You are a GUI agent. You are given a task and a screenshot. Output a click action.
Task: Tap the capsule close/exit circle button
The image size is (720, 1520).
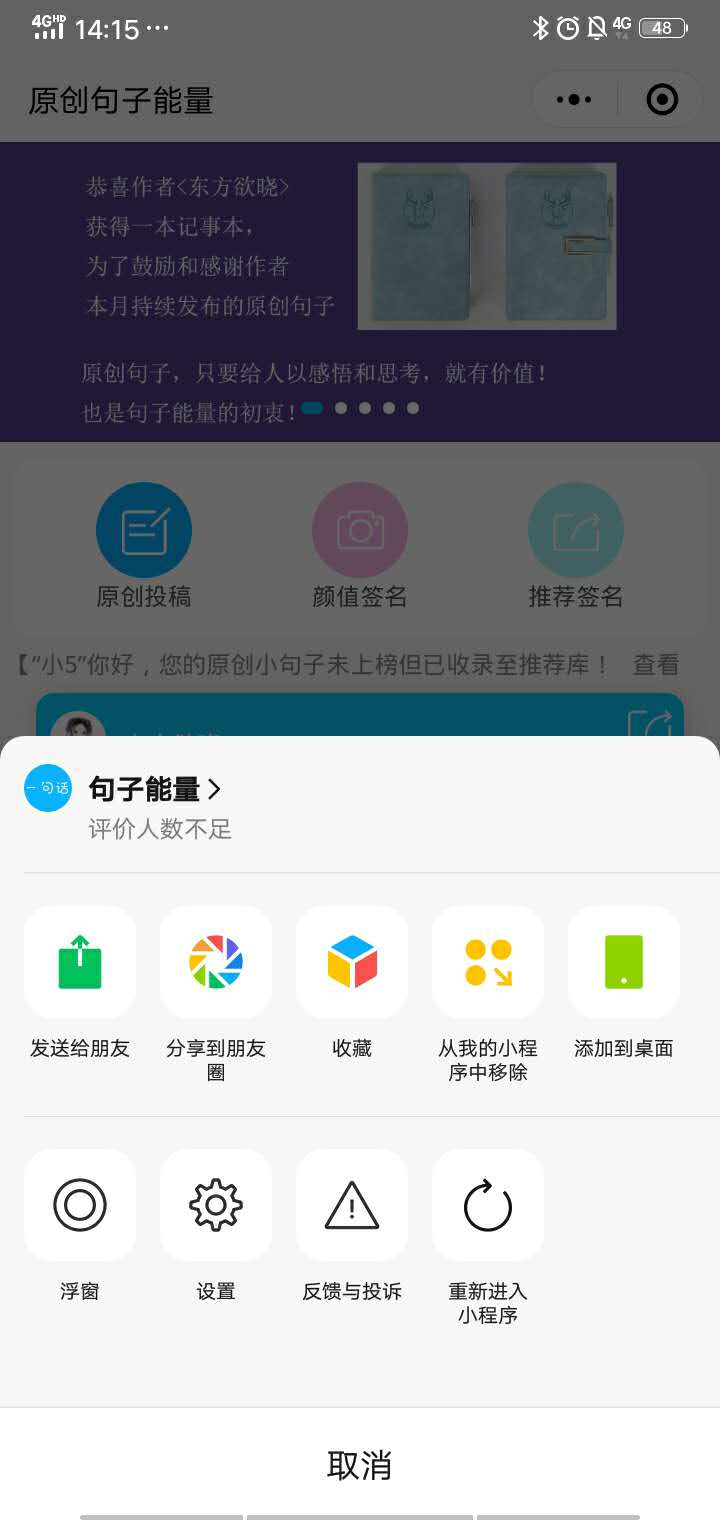(x=662, y=99)
